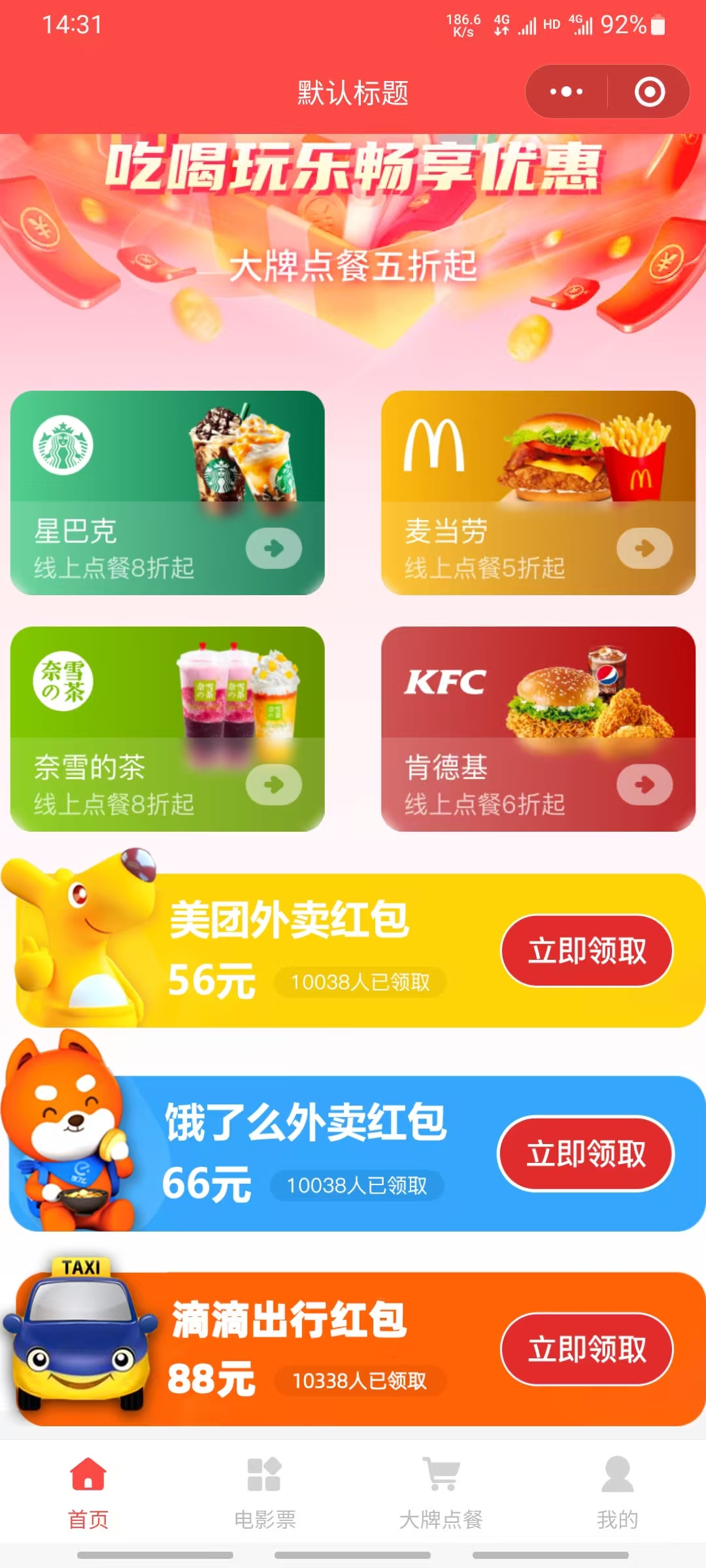This screenshot has height=1568, width=706.
Task: Open the 肯德基 ordering card
Action: pyautogui.click(x=538, y=728)
